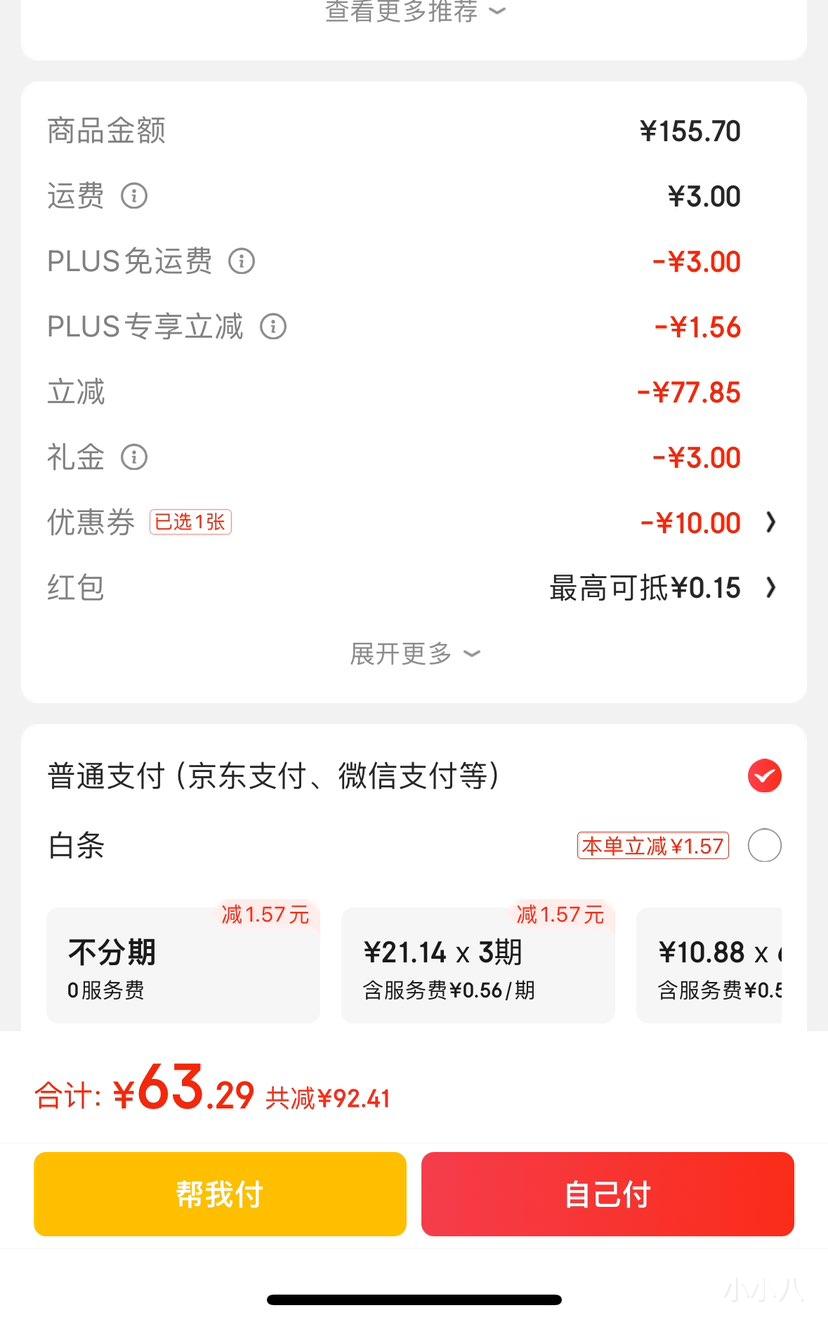Select 普通支付 payment method
The image size is (828, 1322).
click(764, 776)
